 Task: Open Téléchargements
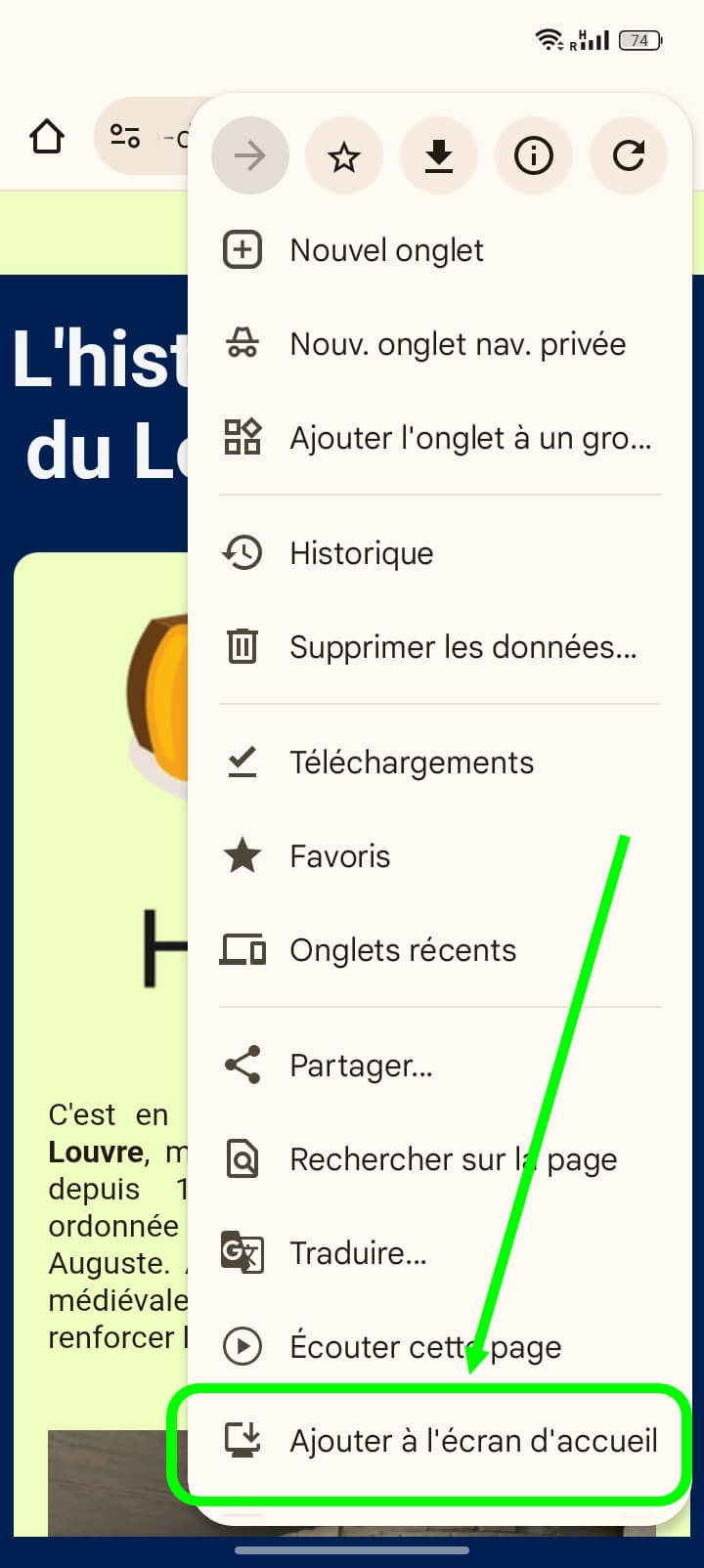411,762
